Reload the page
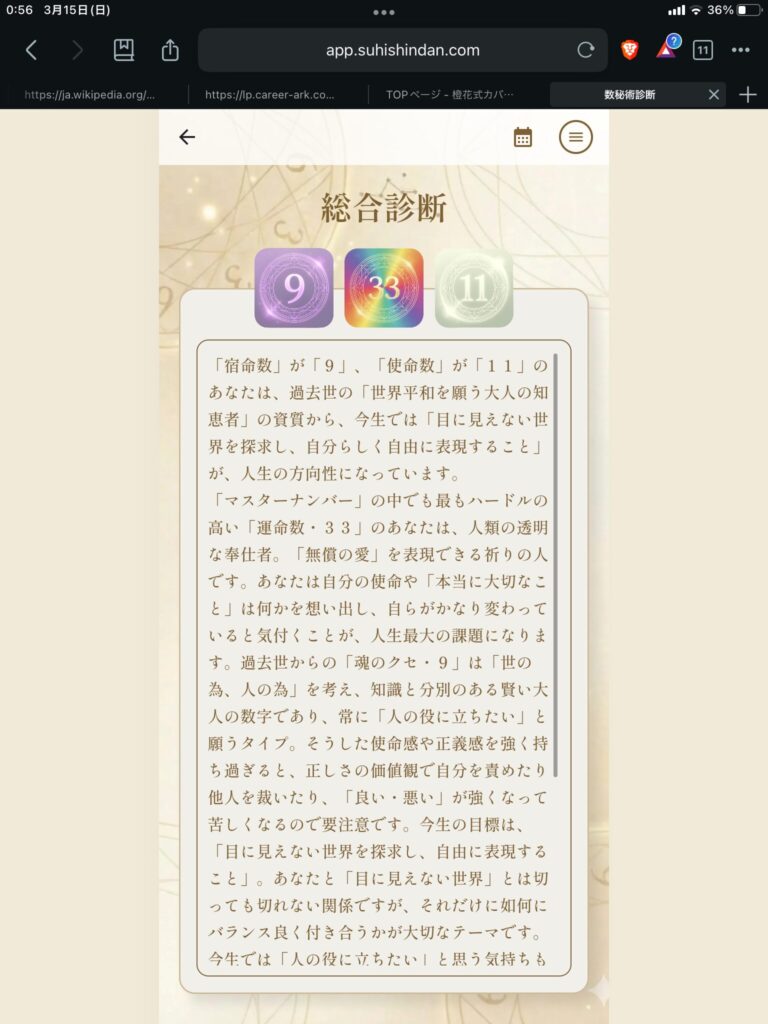The width and height of the screenshot is (768, 1024). (x=586, y=50)
